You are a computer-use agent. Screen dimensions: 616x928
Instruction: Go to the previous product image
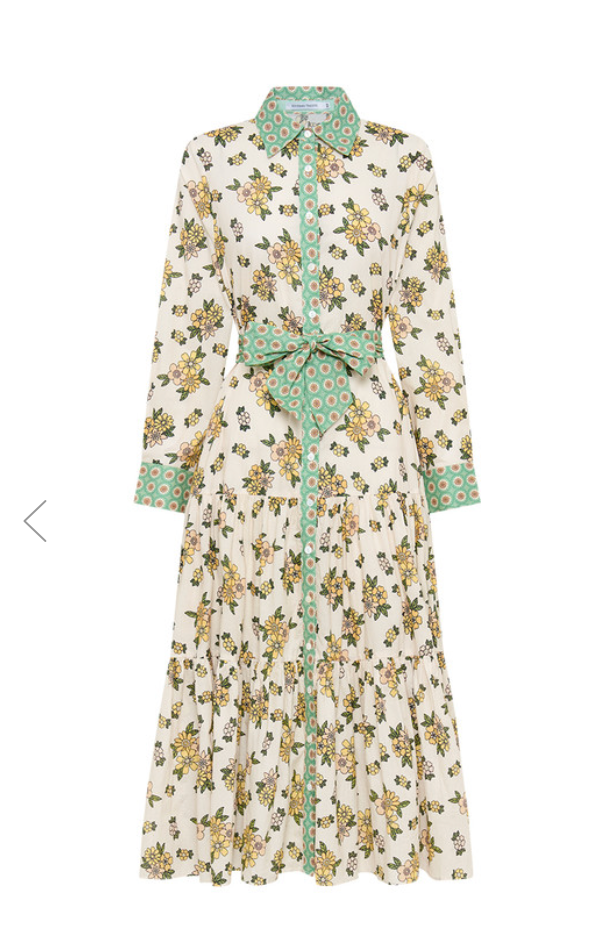[x=36, y=521]
